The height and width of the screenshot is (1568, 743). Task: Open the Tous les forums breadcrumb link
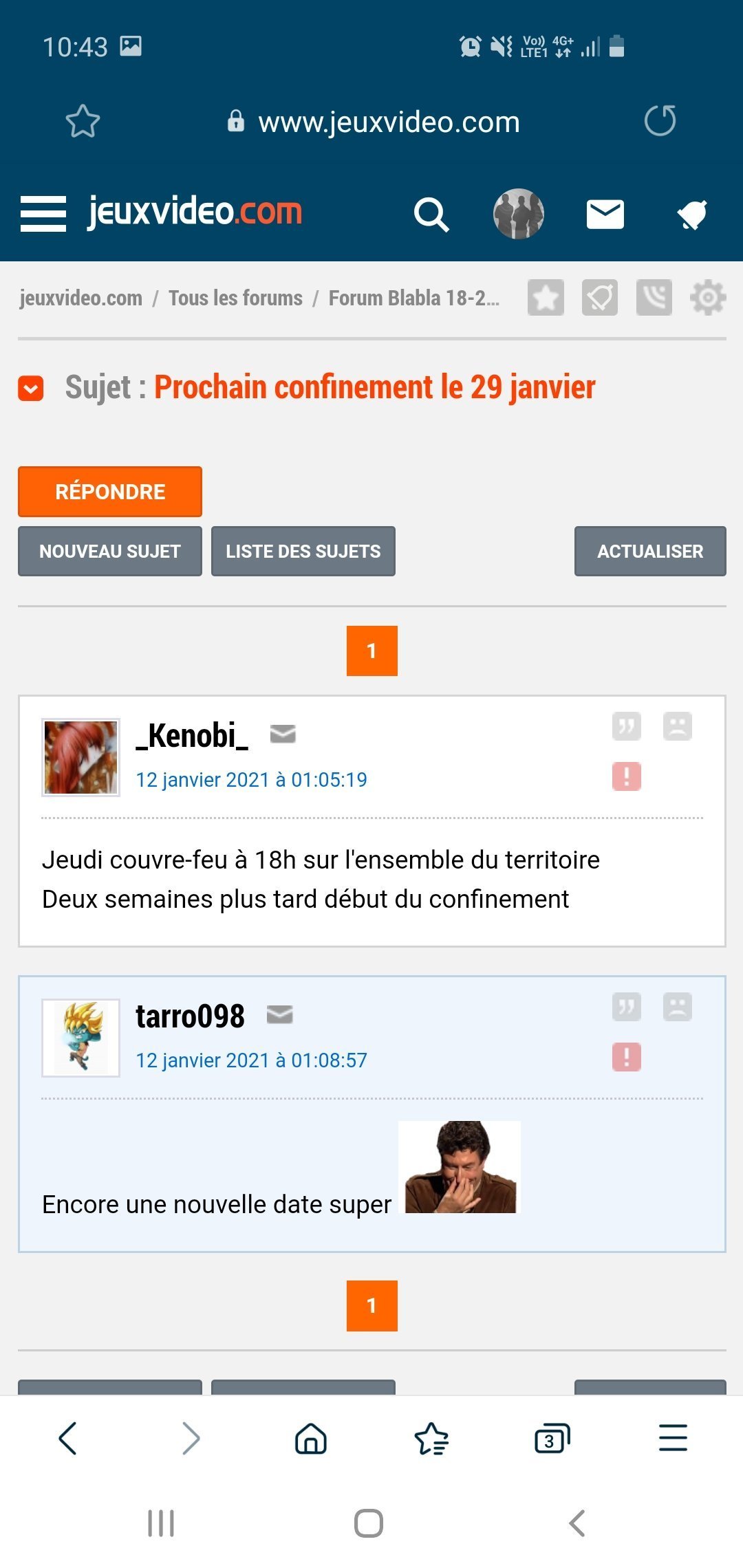[235, 298]
